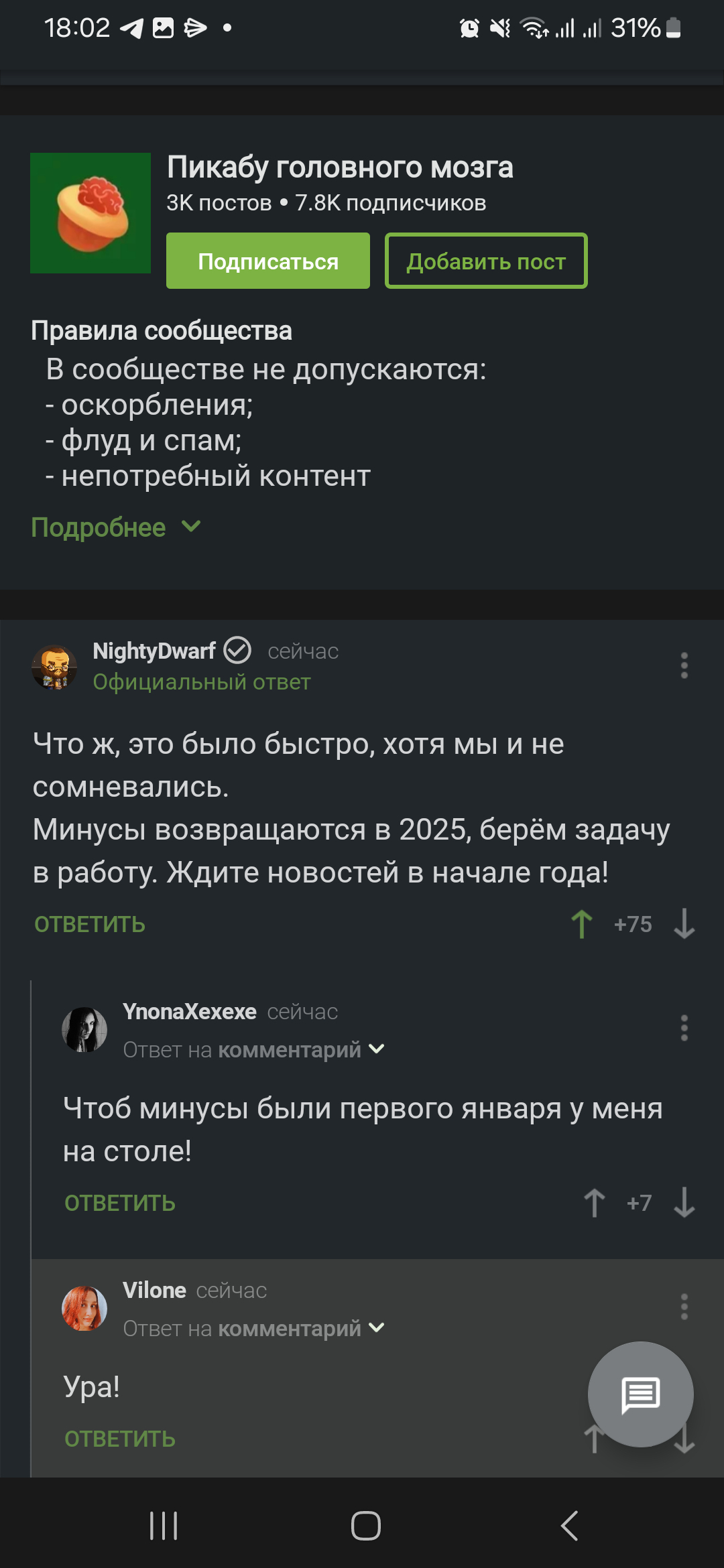The image size is (724, 1568).
Task: Open NightyDwarf's profile by username
Action: point(154,651)
